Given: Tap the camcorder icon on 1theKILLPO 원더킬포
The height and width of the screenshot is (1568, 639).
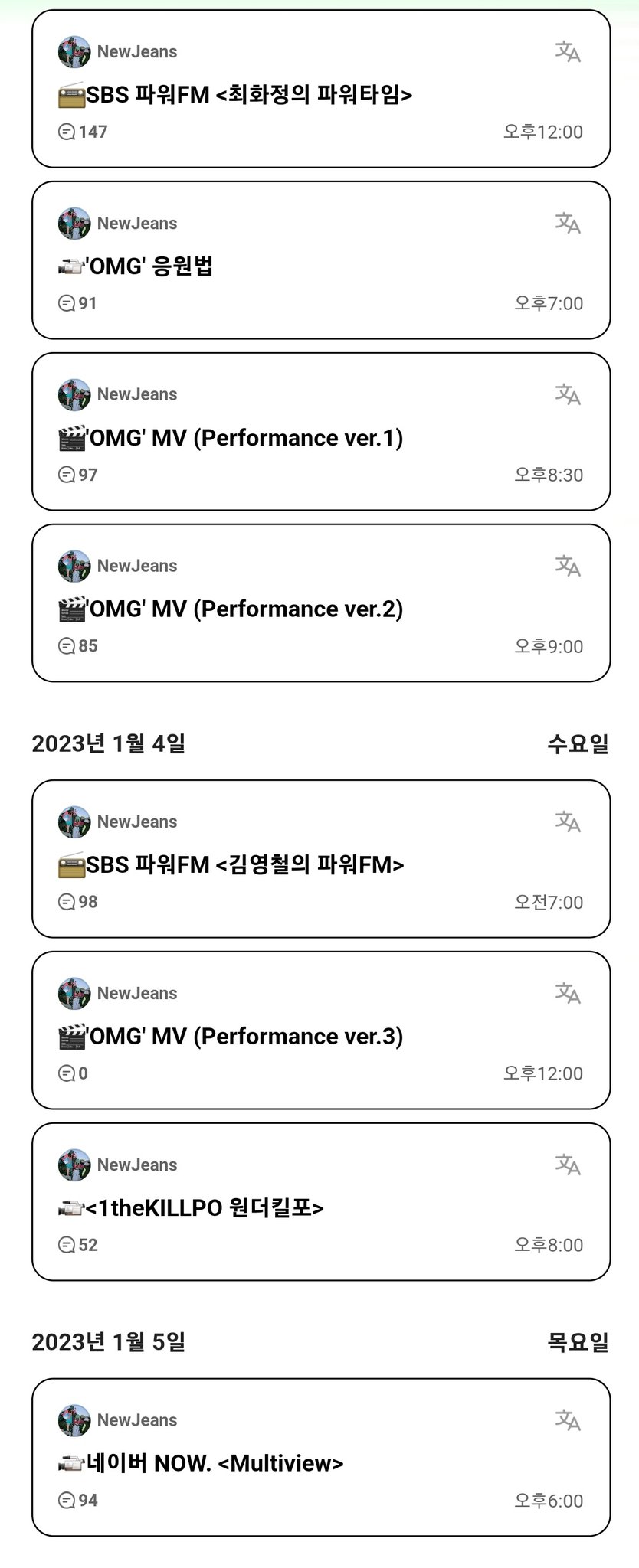Looking at the screenshot, I should coord(73,1207).
